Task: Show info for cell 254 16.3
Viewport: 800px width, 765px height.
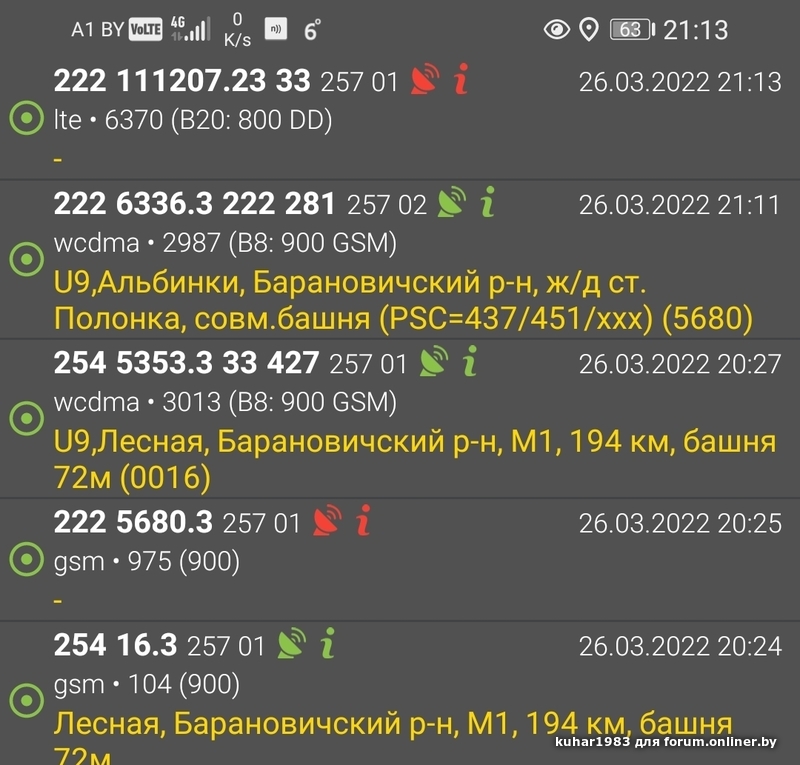Action: (327, 644)
